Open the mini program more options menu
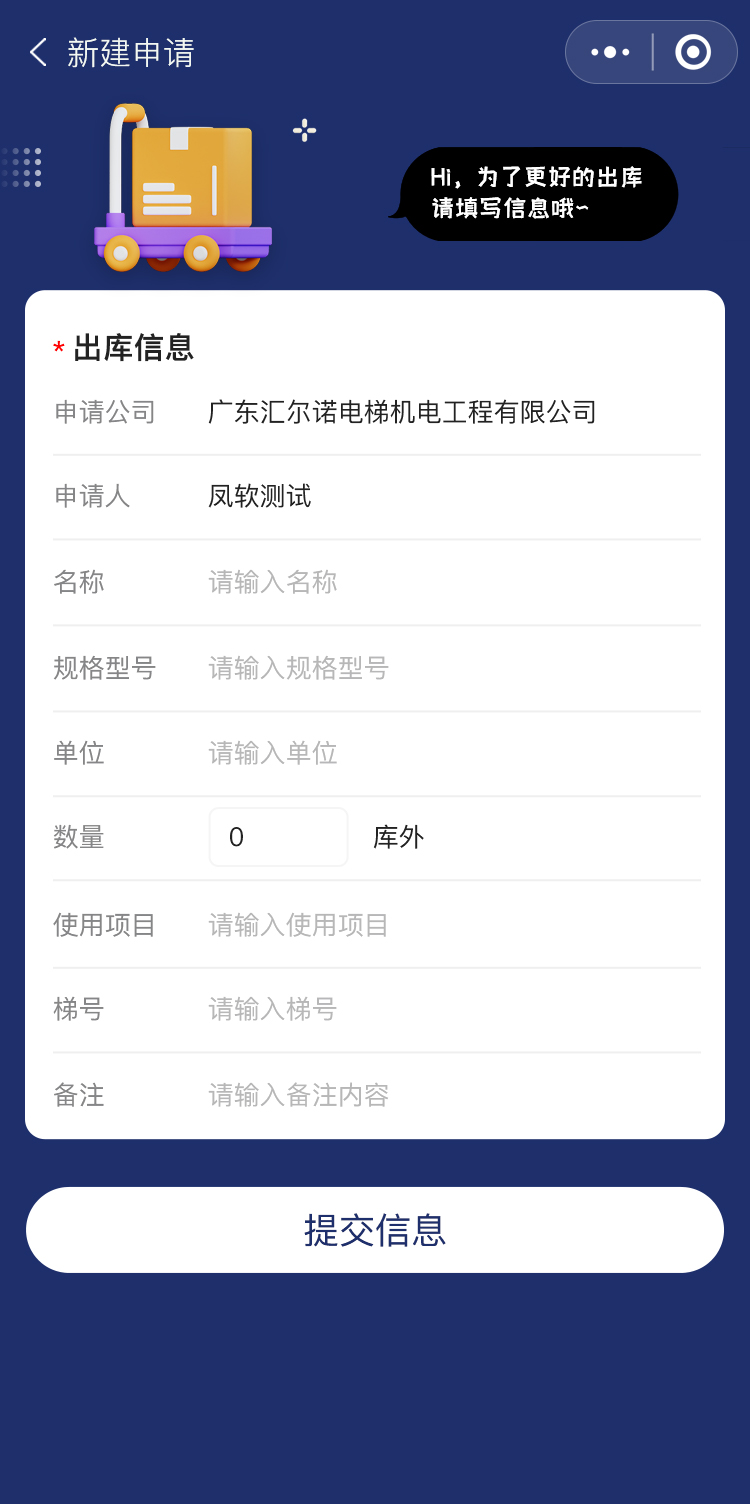 610,52
